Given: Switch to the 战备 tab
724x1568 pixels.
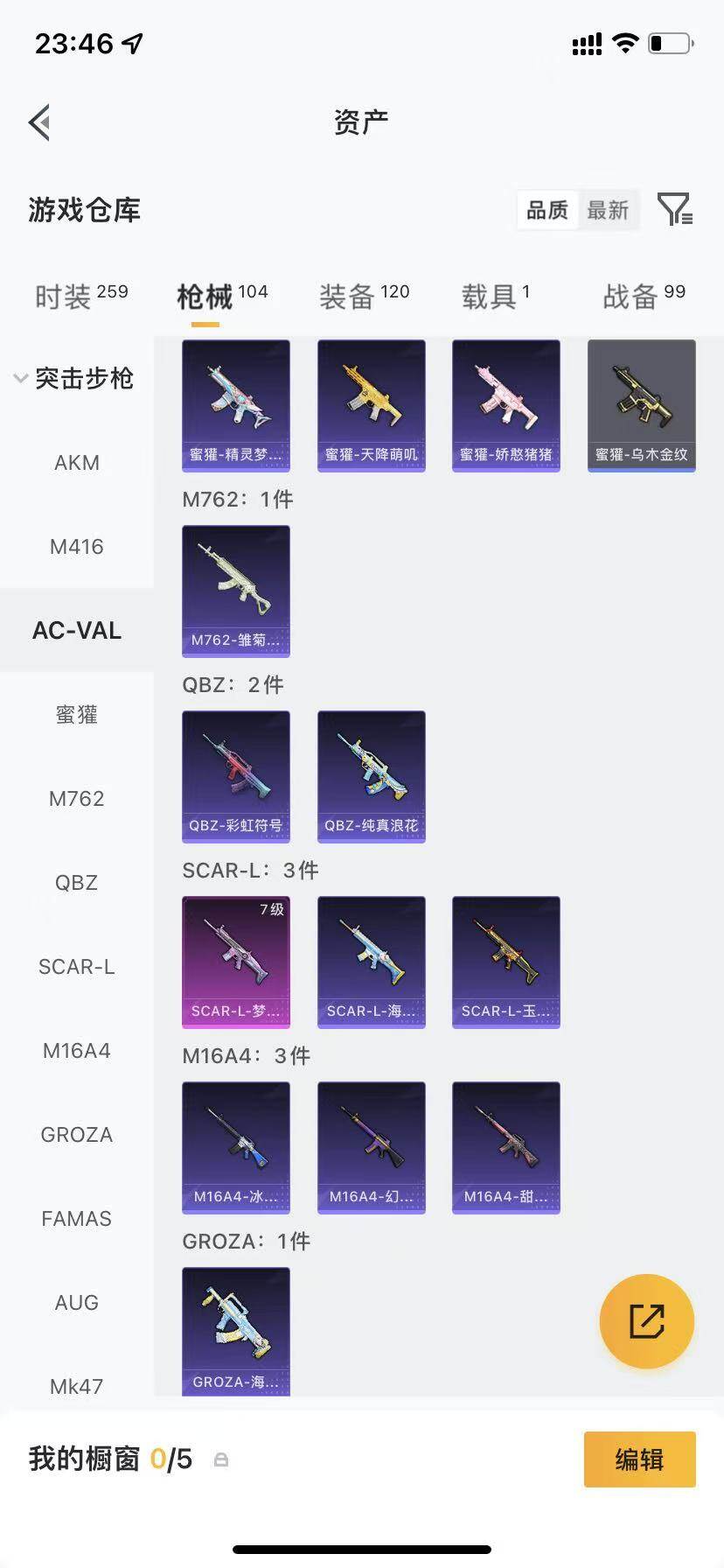Looking at the screenshot, I should [x=644, y=297].
